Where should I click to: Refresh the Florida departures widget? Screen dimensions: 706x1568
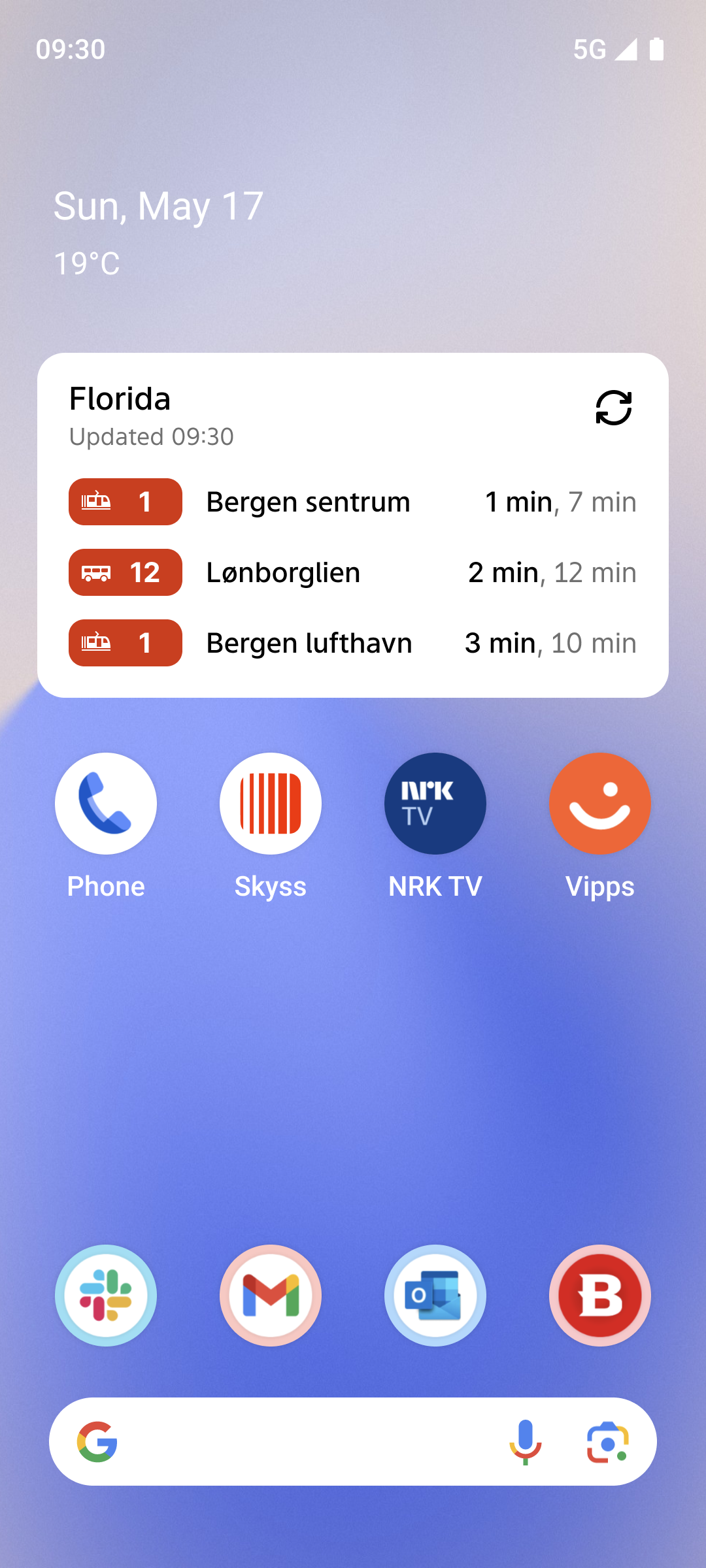[614, 408]
